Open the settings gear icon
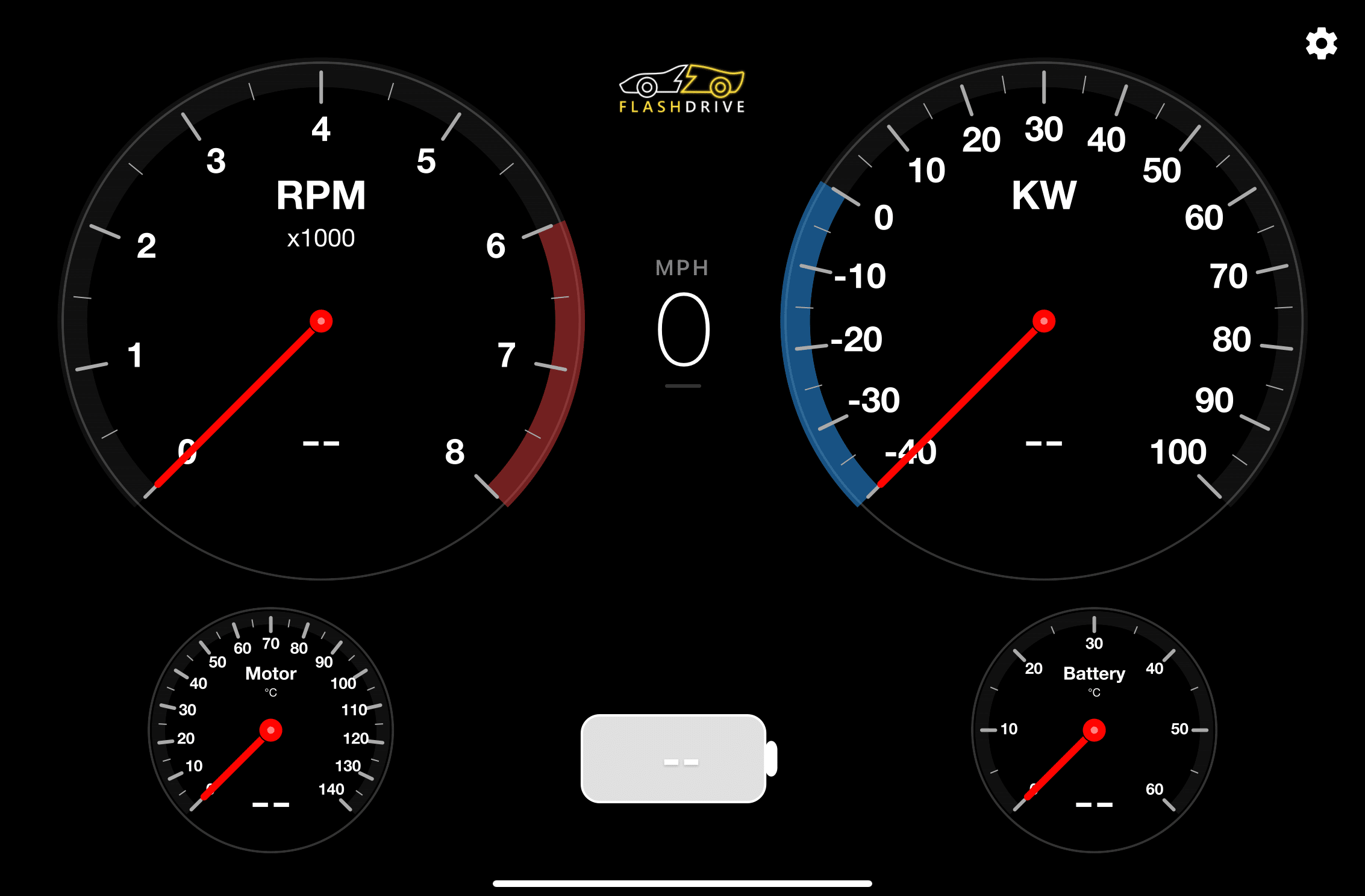Screen dimensions: 1365x896 (x=1321, y=43)
